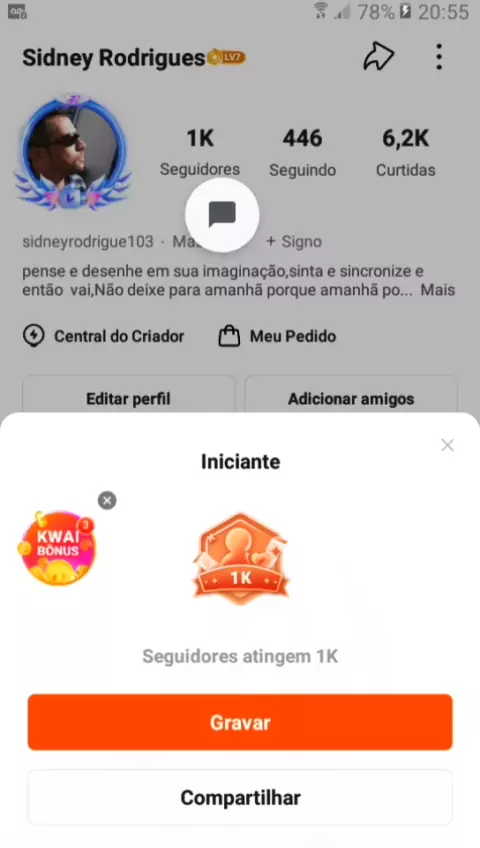Open the three-dot overflow menu

pyautogui.click(x=439, y=56)
